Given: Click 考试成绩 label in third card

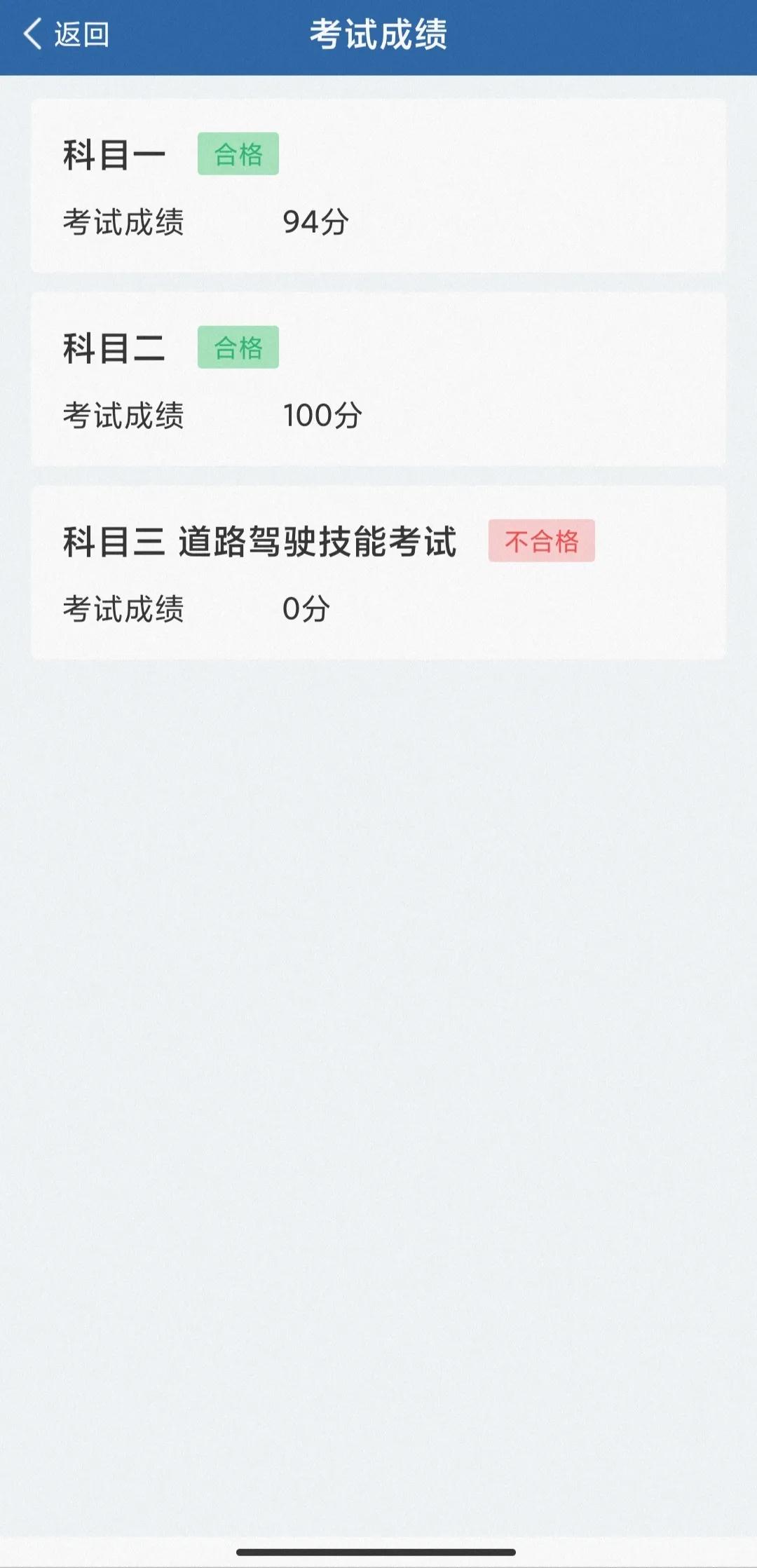Looking at the screenshot, I should [125, 609].
